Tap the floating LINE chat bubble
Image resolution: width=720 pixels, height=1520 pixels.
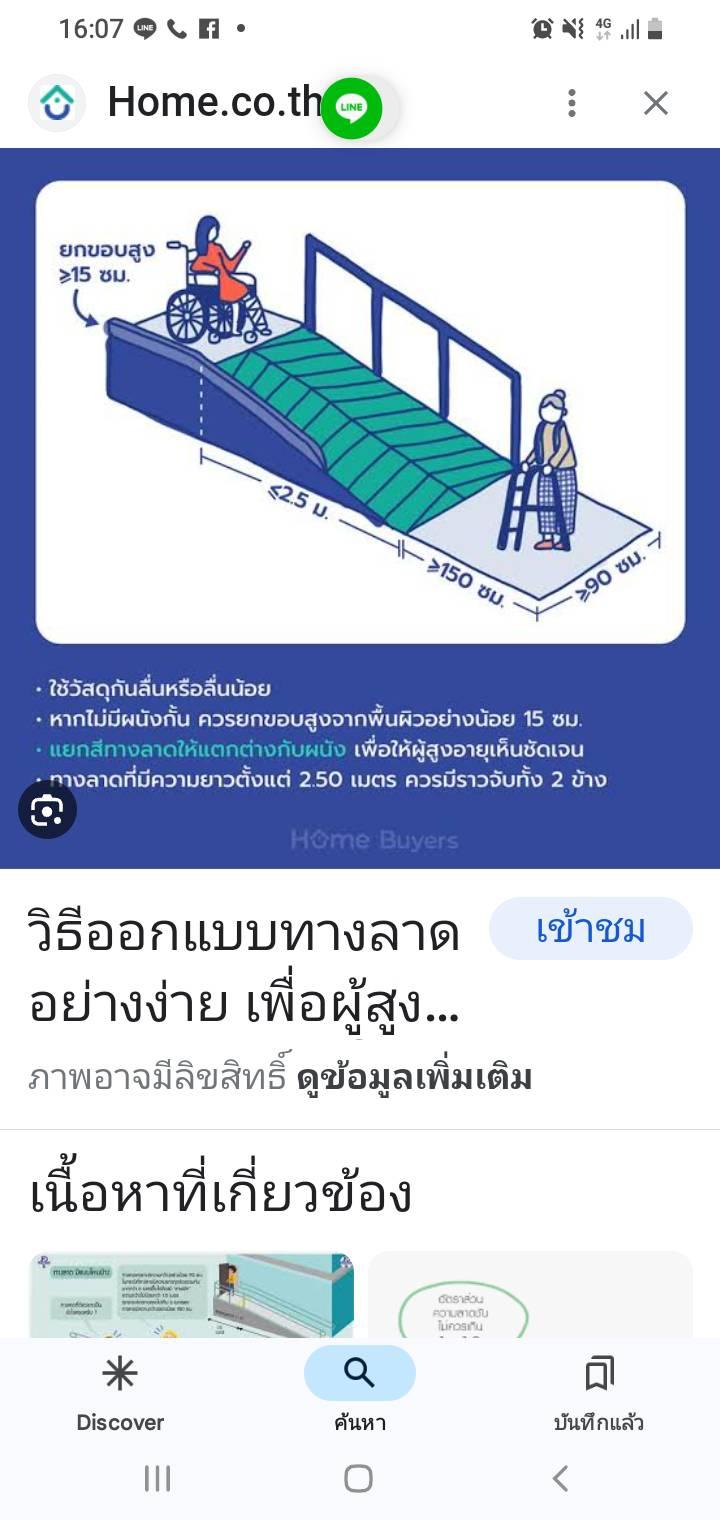click(352, 107)
